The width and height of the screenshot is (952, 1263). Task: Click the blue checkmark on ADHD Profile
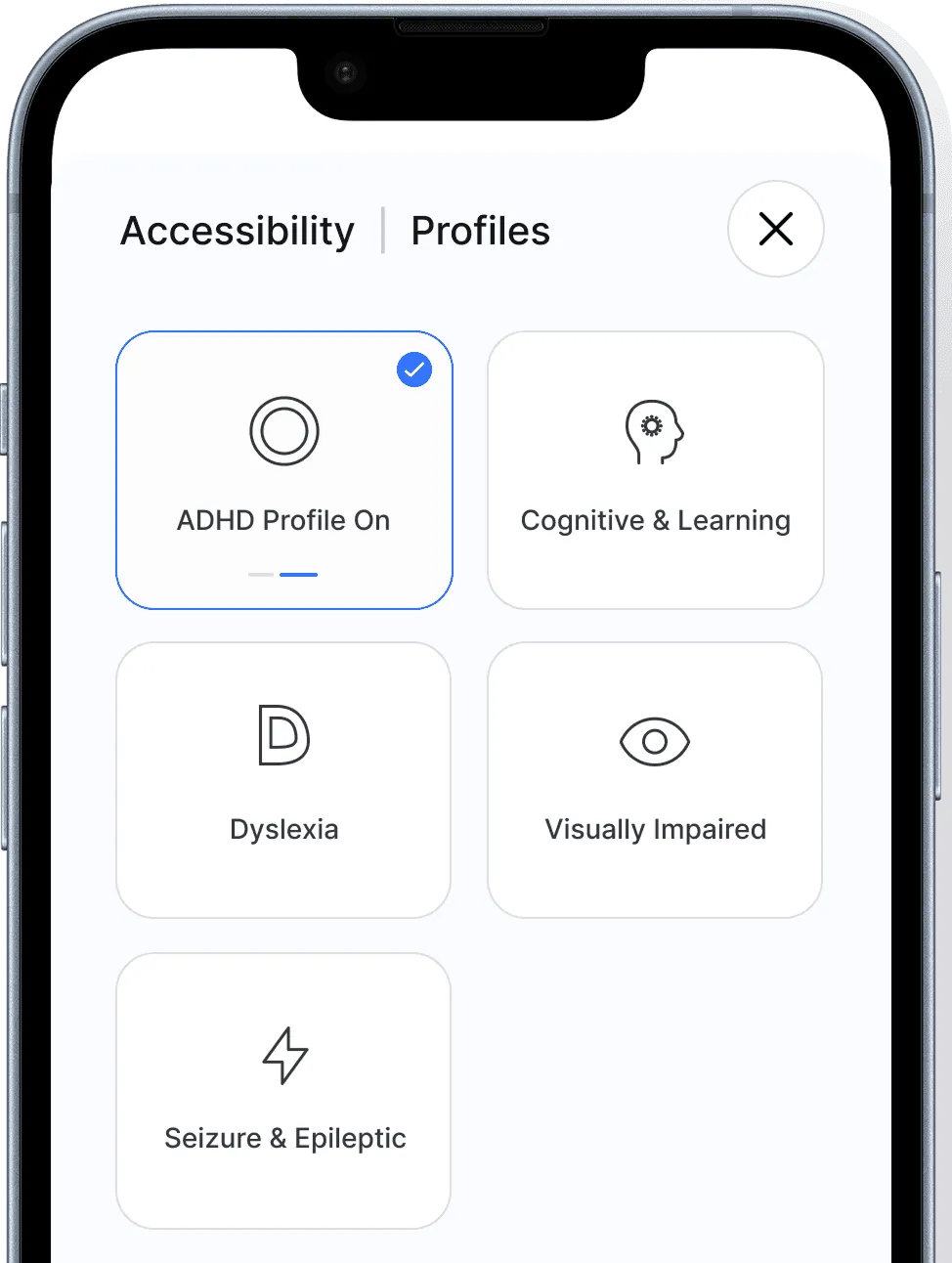[x=414, y=370]
